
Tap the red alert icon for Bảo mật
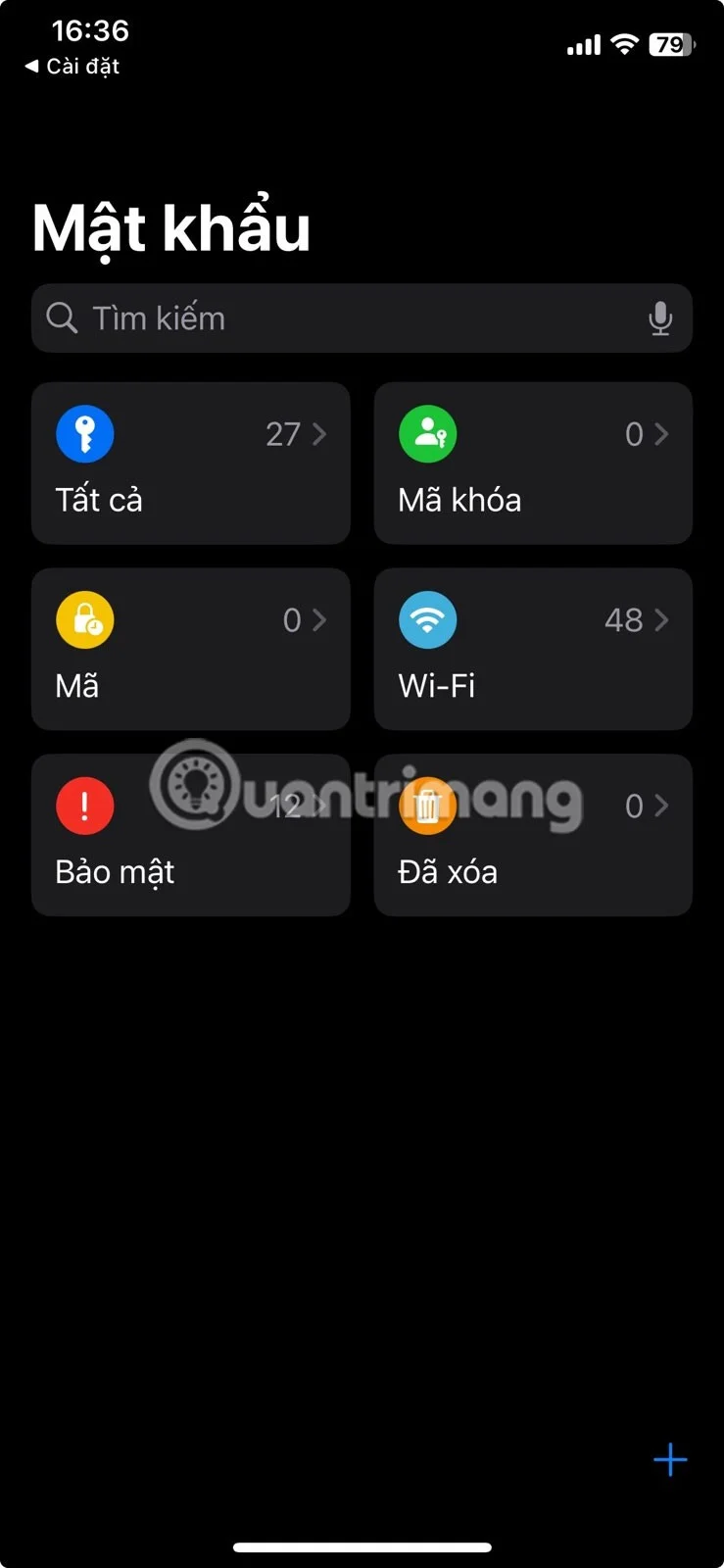pyautogui.click(x=85, y=806)
